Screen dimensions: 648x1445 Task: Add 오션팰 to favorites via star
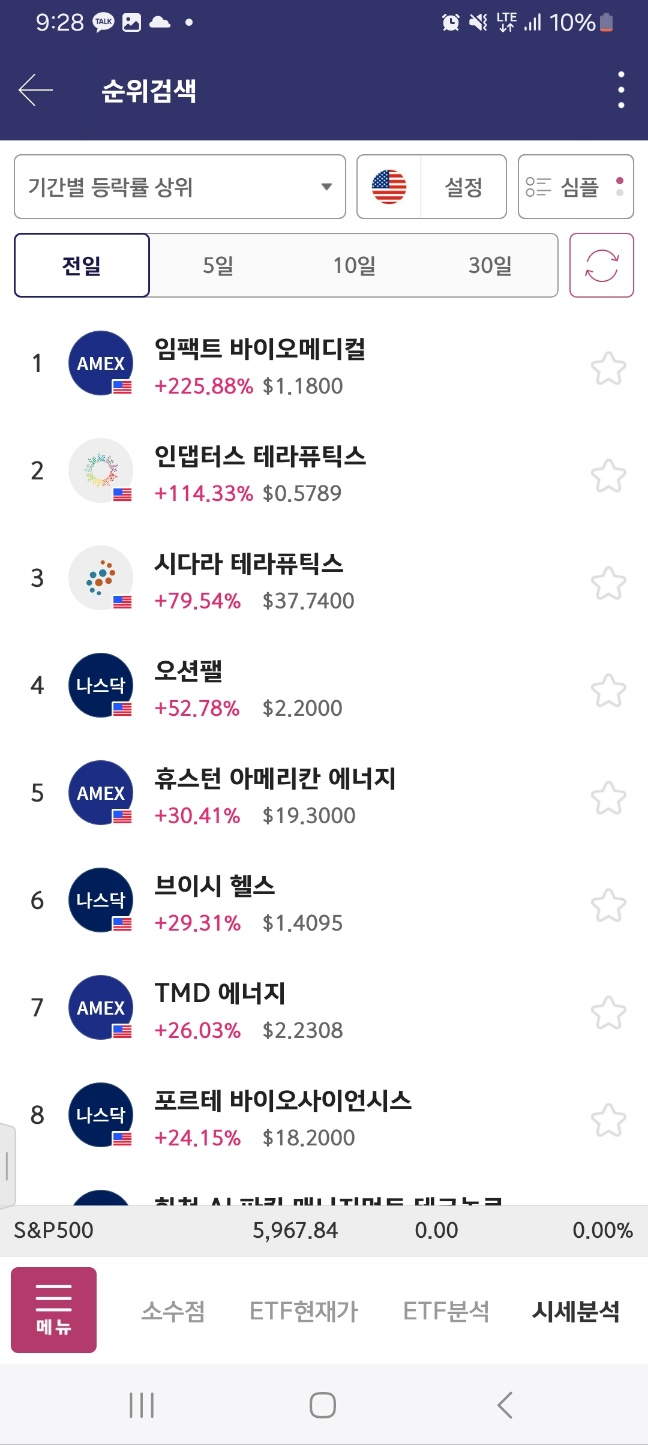tap(608, 690)
